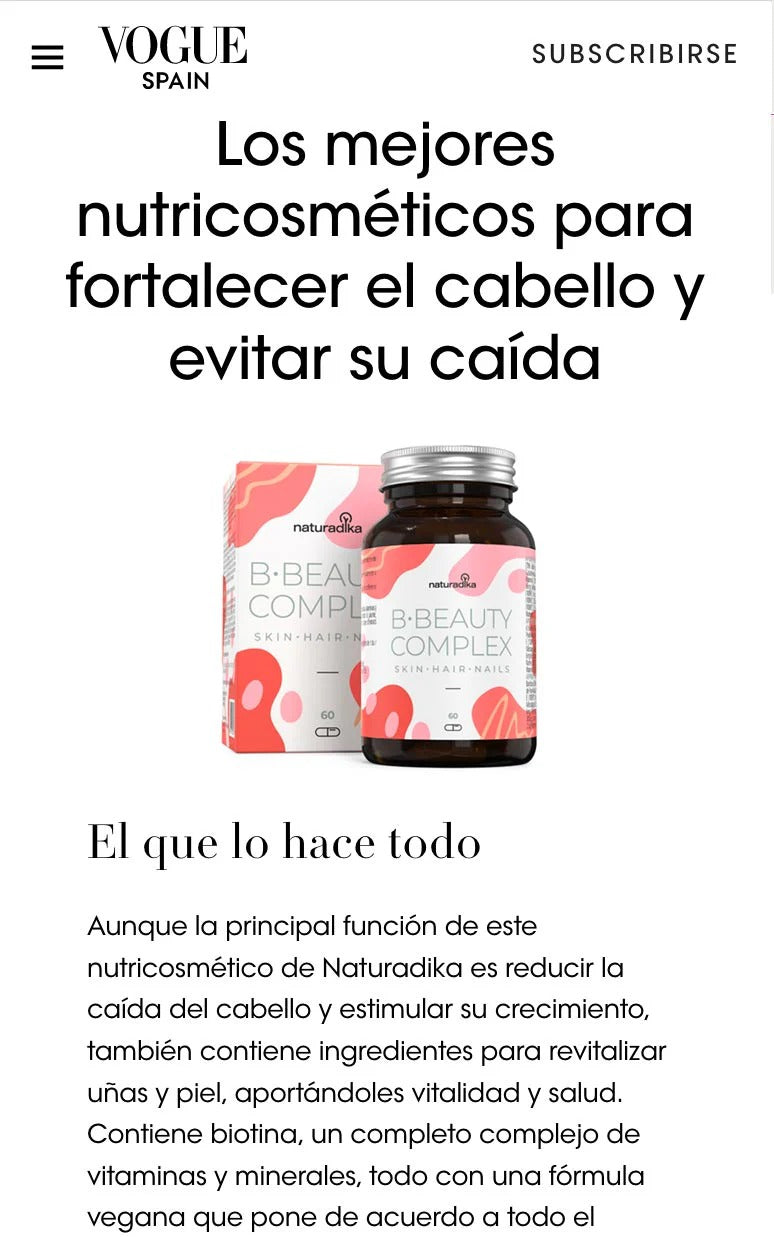Tap the SUBSCRIBIRSE link
This screenshot has height=1237, width=774.
click(634, 54)
